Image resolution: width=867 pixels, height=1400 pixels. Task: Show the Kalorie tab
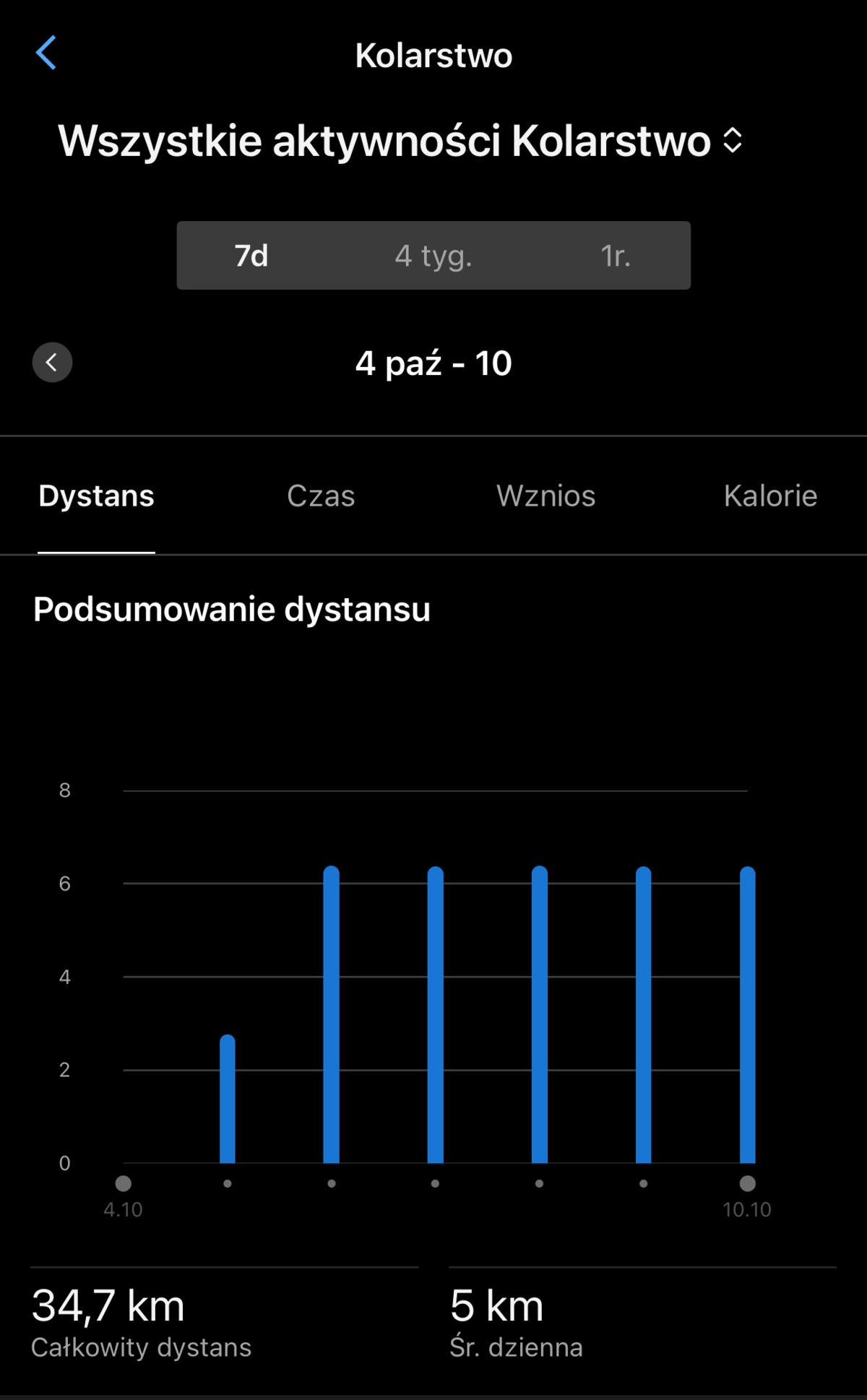[x=770, y=496]
